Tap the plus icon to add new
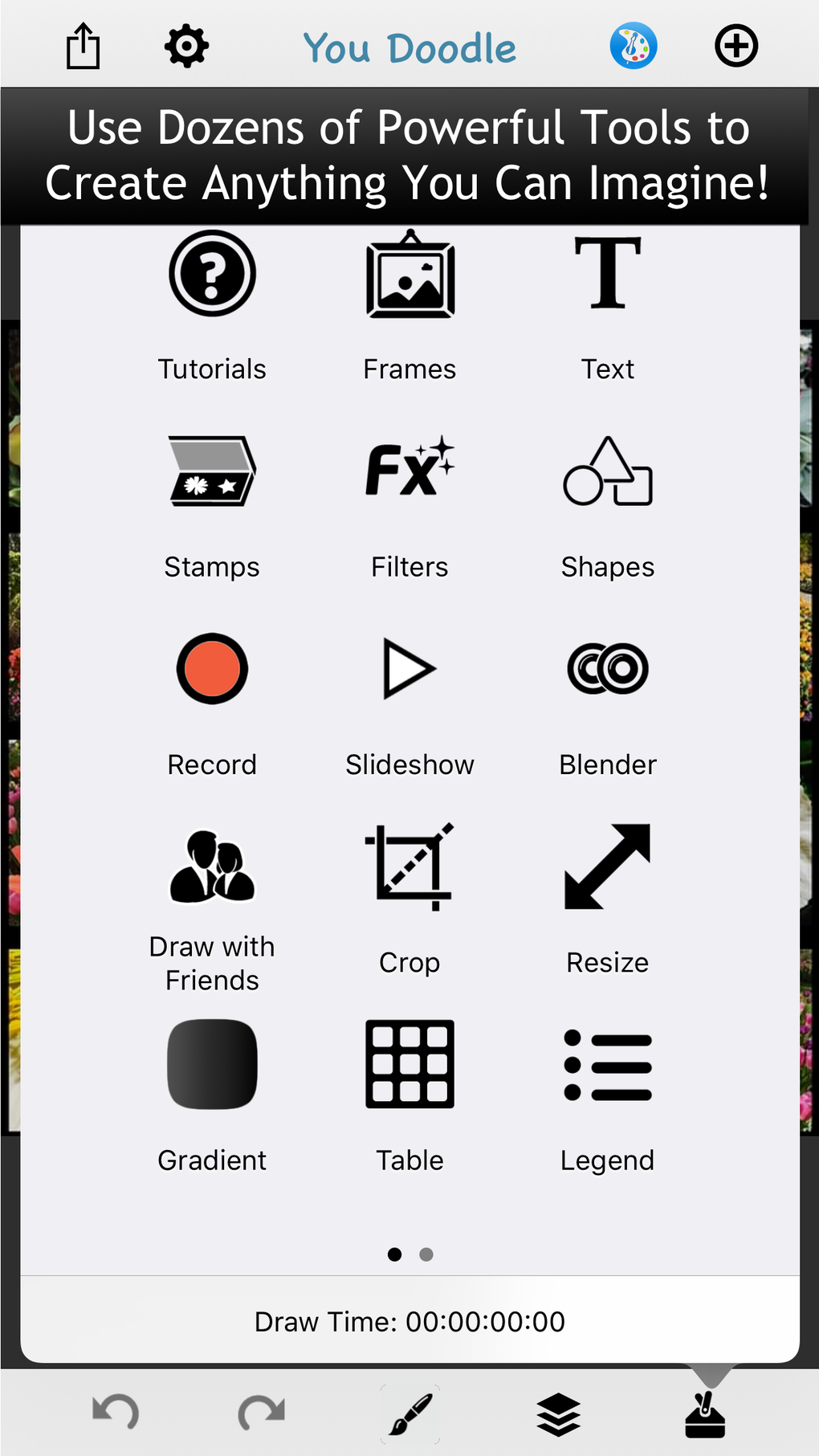This screenshot has width=819, height=1456. tap(735, 46)
